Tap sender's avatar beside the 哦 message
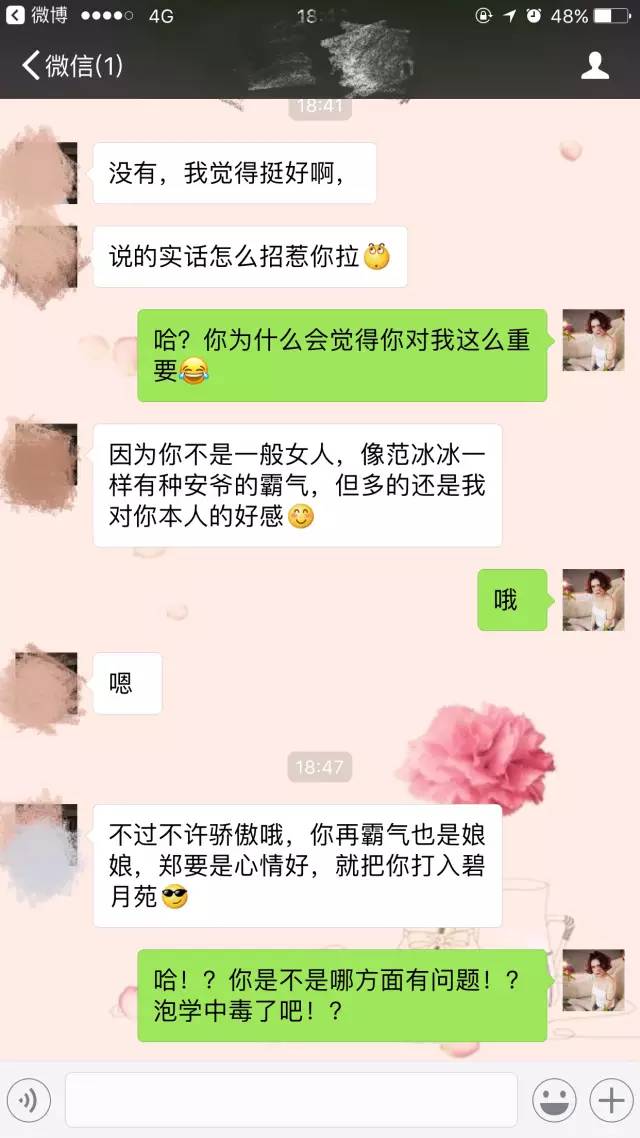Screen dimensions: 640x1138 tap(593, 599)
